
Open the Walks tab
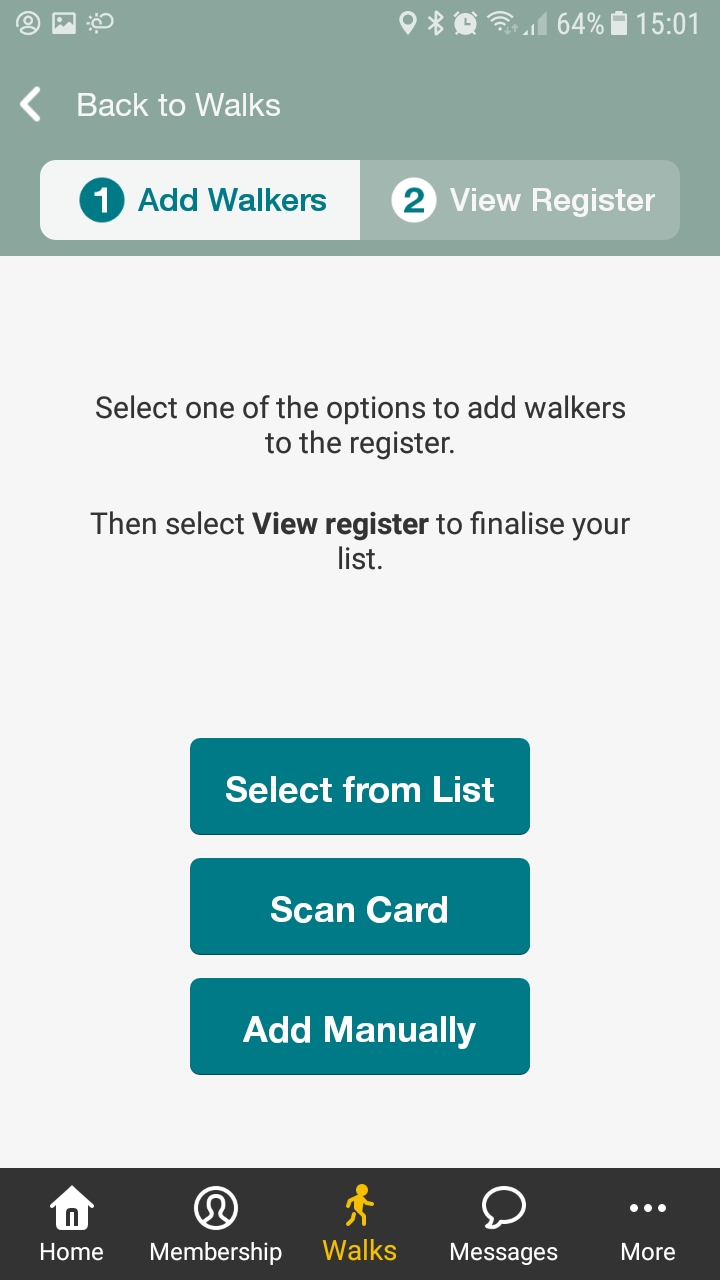click(360, 1224)
